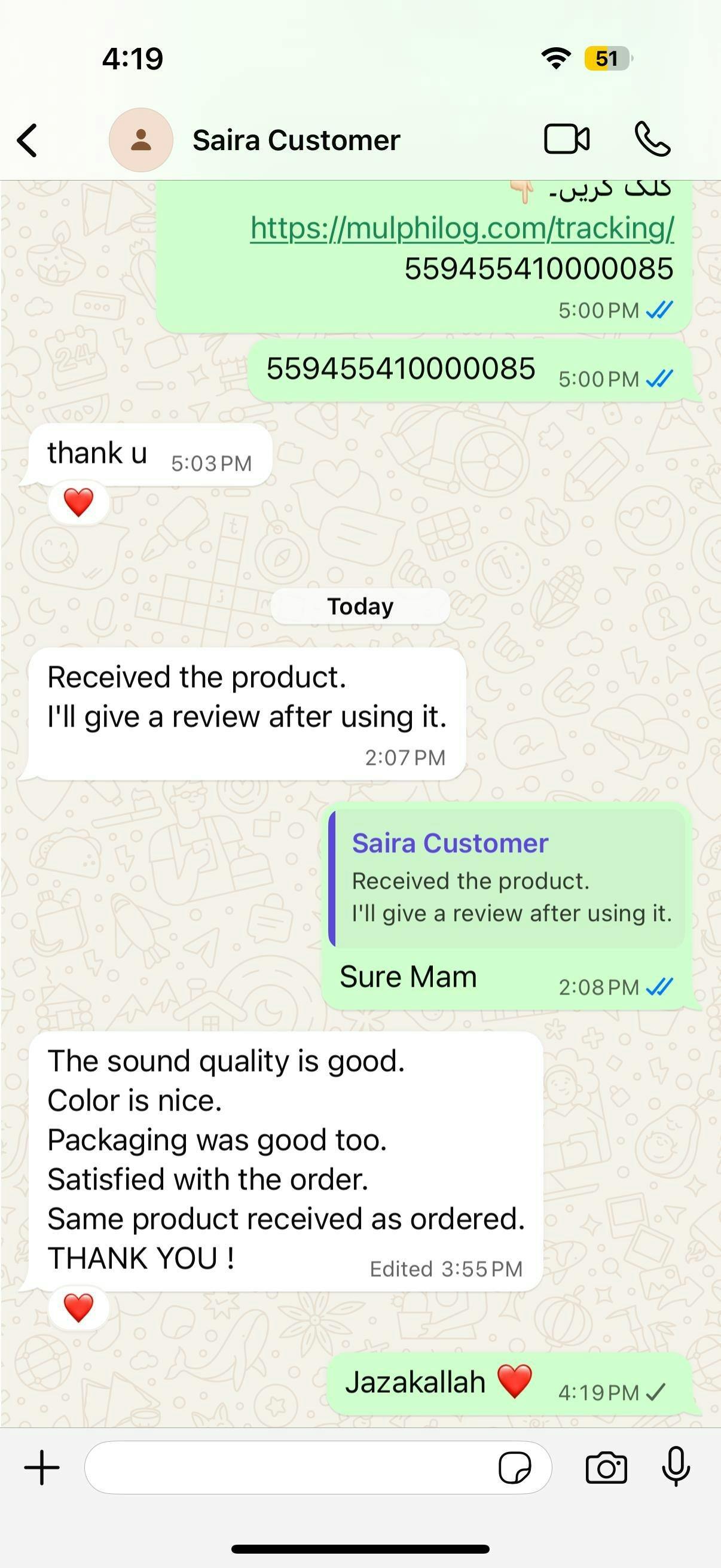This screenshot has width=721, height=1568.
Task: Open the sticker picker
Action: [515, 1468]
